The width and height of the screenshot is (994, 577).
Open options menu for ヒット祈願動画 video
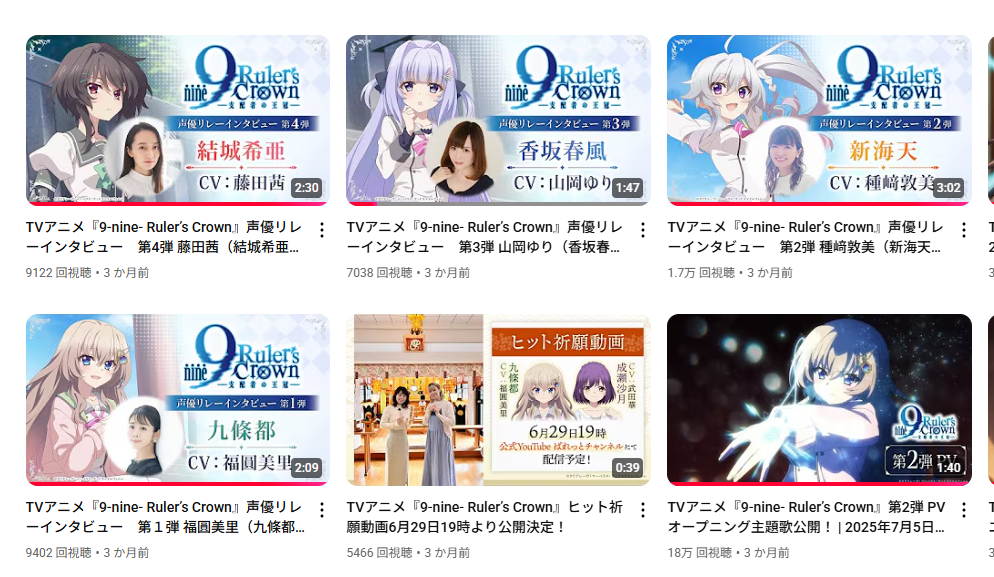643,510
